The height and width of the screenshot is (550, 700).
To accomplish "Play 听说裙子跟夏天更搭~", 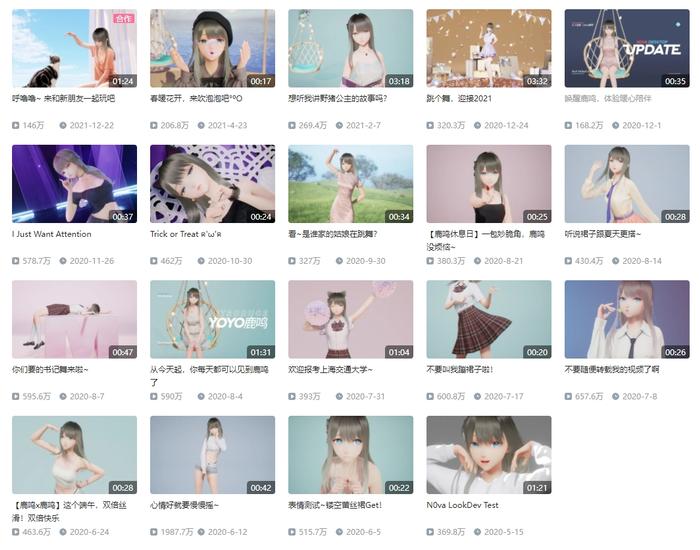I will tap(626, 184).
